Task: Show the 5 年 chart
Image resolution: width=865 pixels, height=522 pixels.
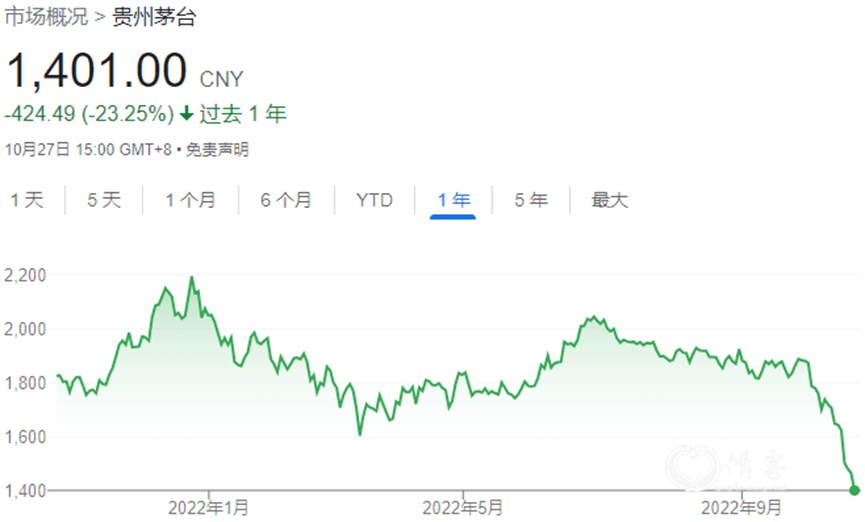Action: tap(531, 200)
